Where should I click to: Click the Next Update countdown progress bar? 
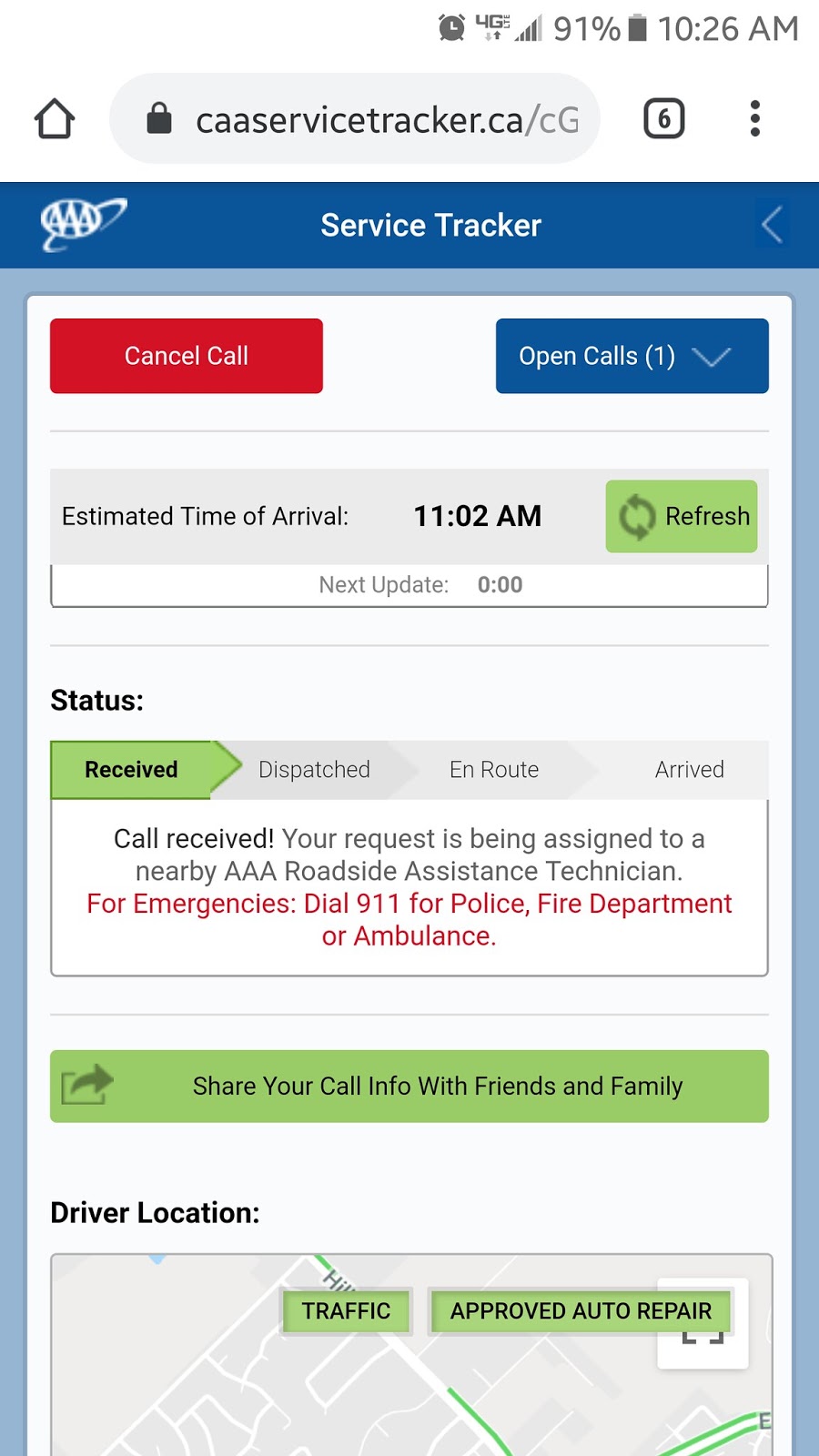click(409, 585)
